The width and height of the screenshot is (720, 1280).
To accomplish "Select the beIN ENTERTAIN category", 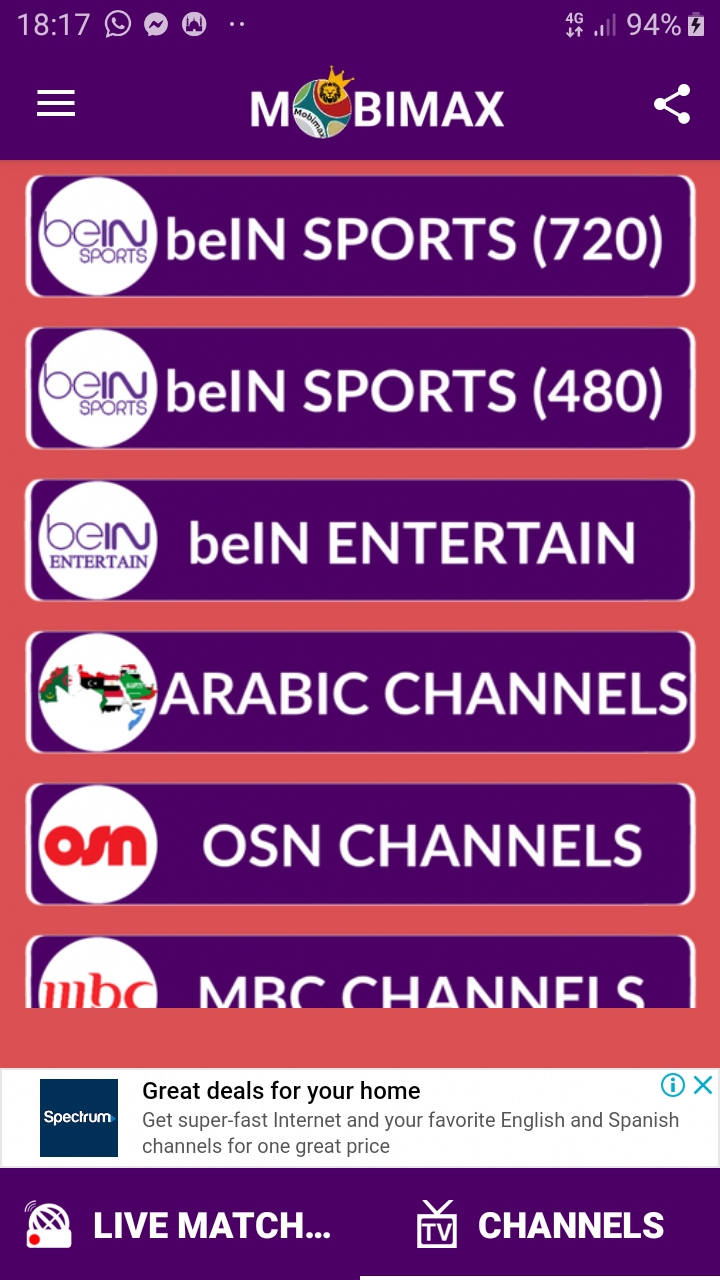I will pyautogui.click(x=360, y=541).
